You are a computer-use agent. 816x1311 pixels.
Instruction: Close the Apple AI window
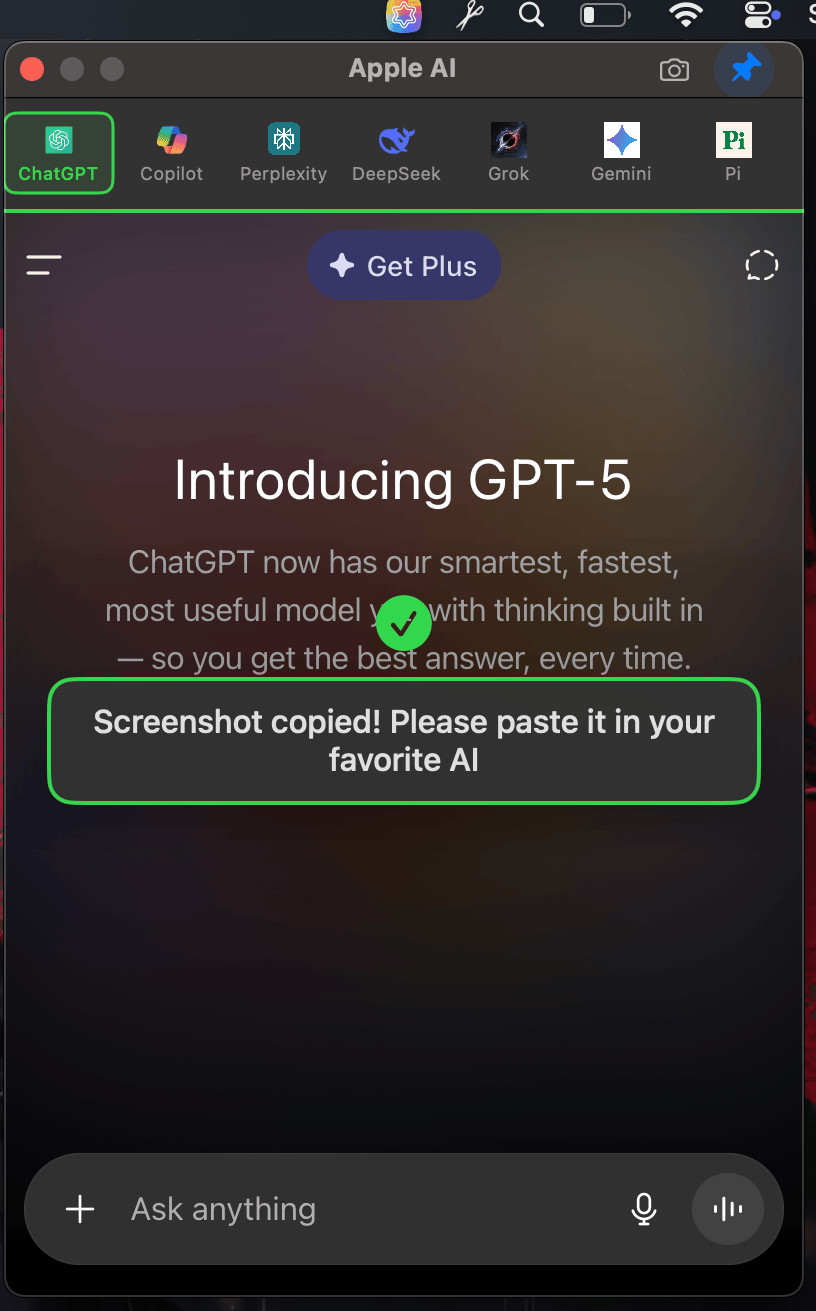point(32,69)
